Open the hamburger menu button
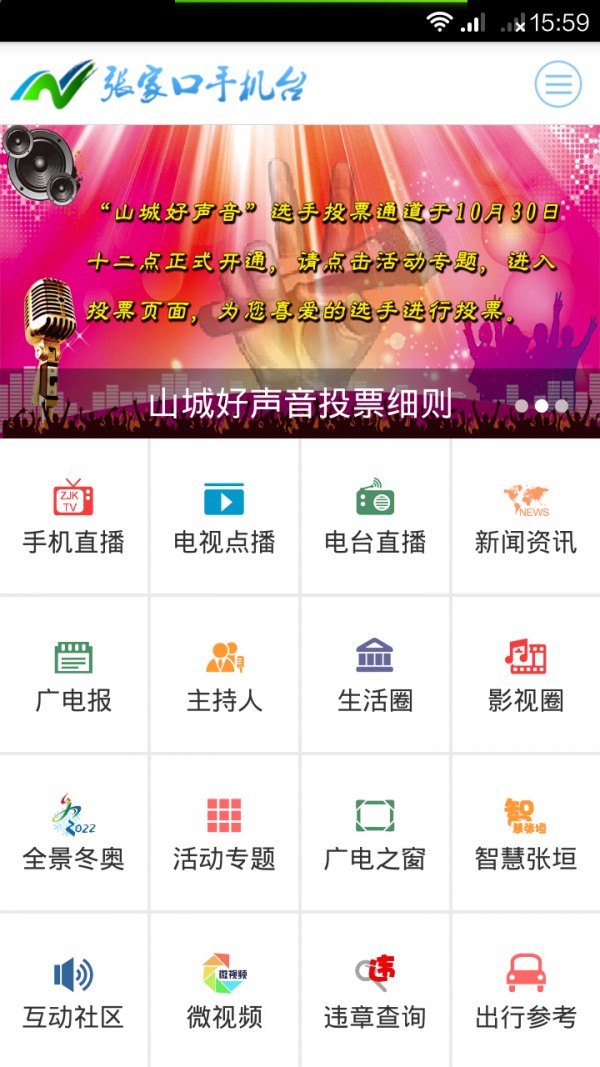600x1067 pixels. click(x=558, y=84)
